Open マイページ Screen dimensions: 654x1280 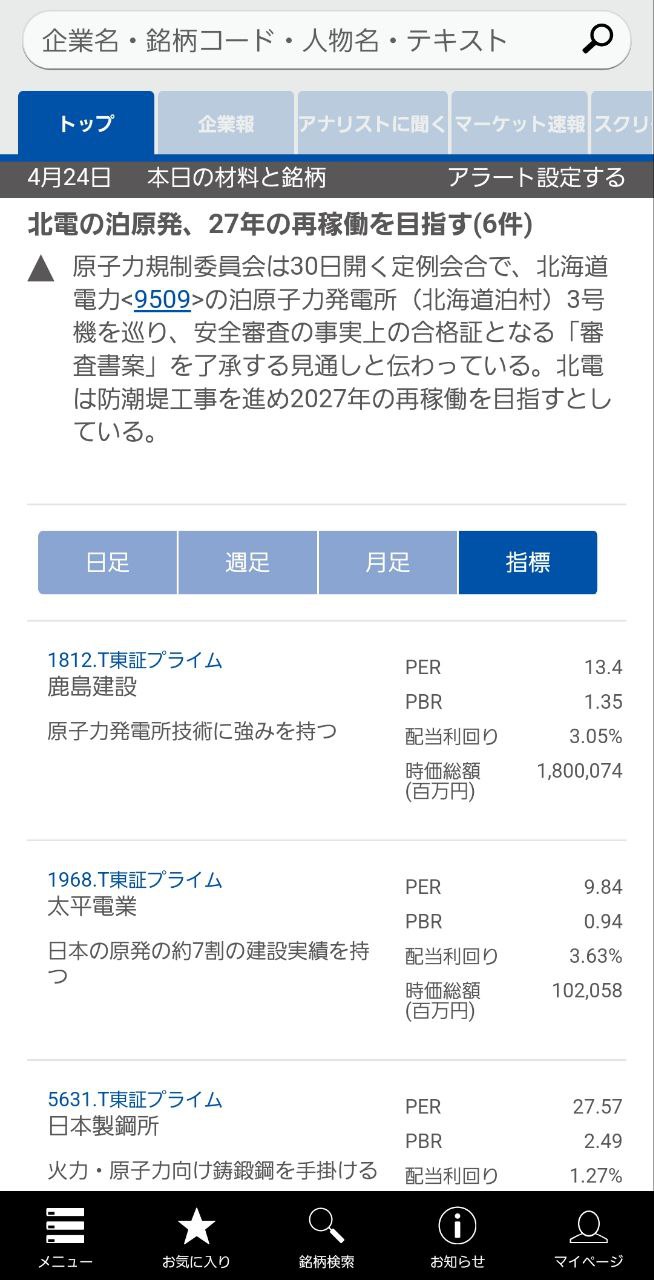(588, 1237)
